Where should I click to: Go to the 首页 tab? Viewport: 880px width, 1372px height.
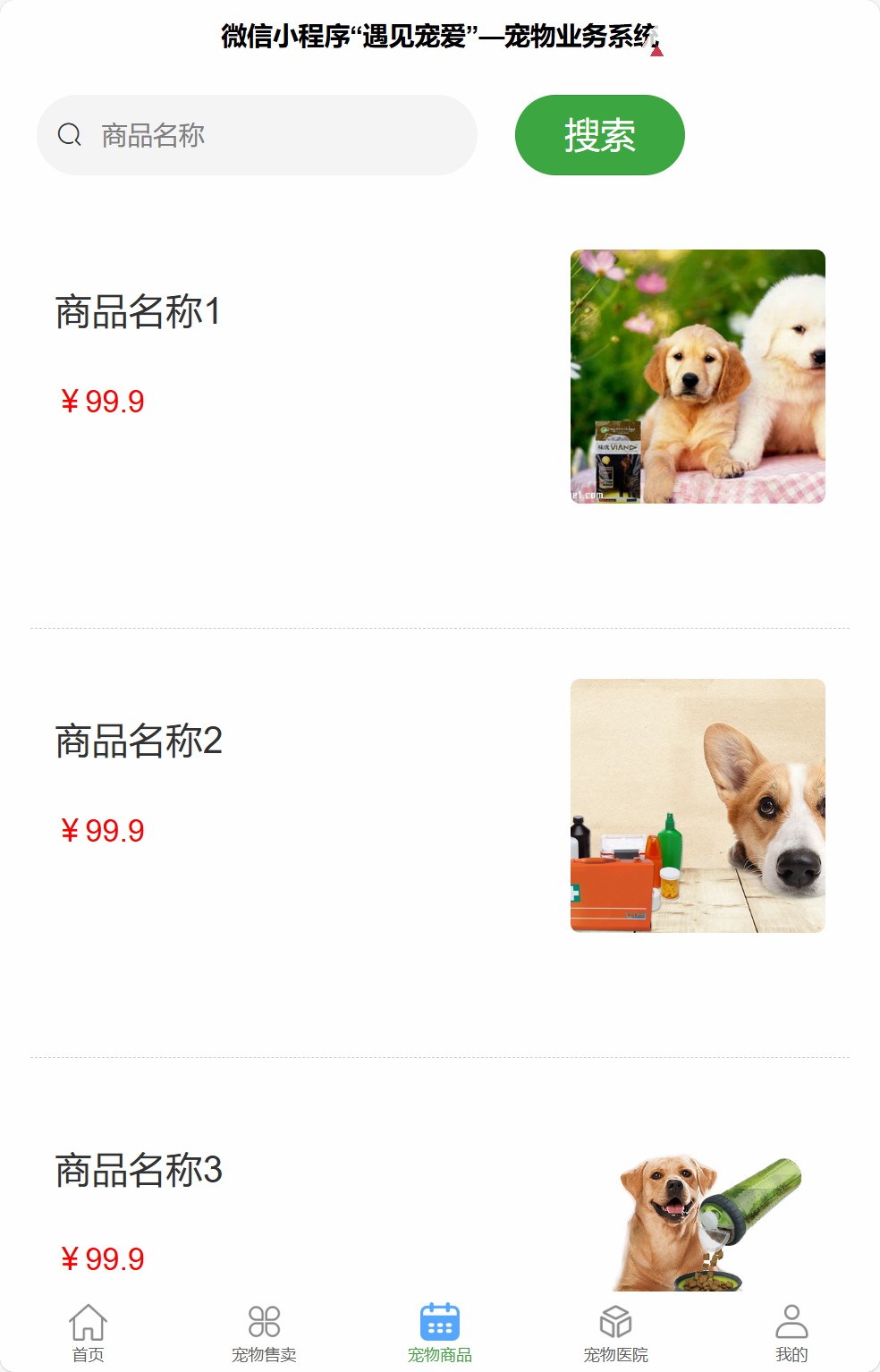coord(88,1333)
